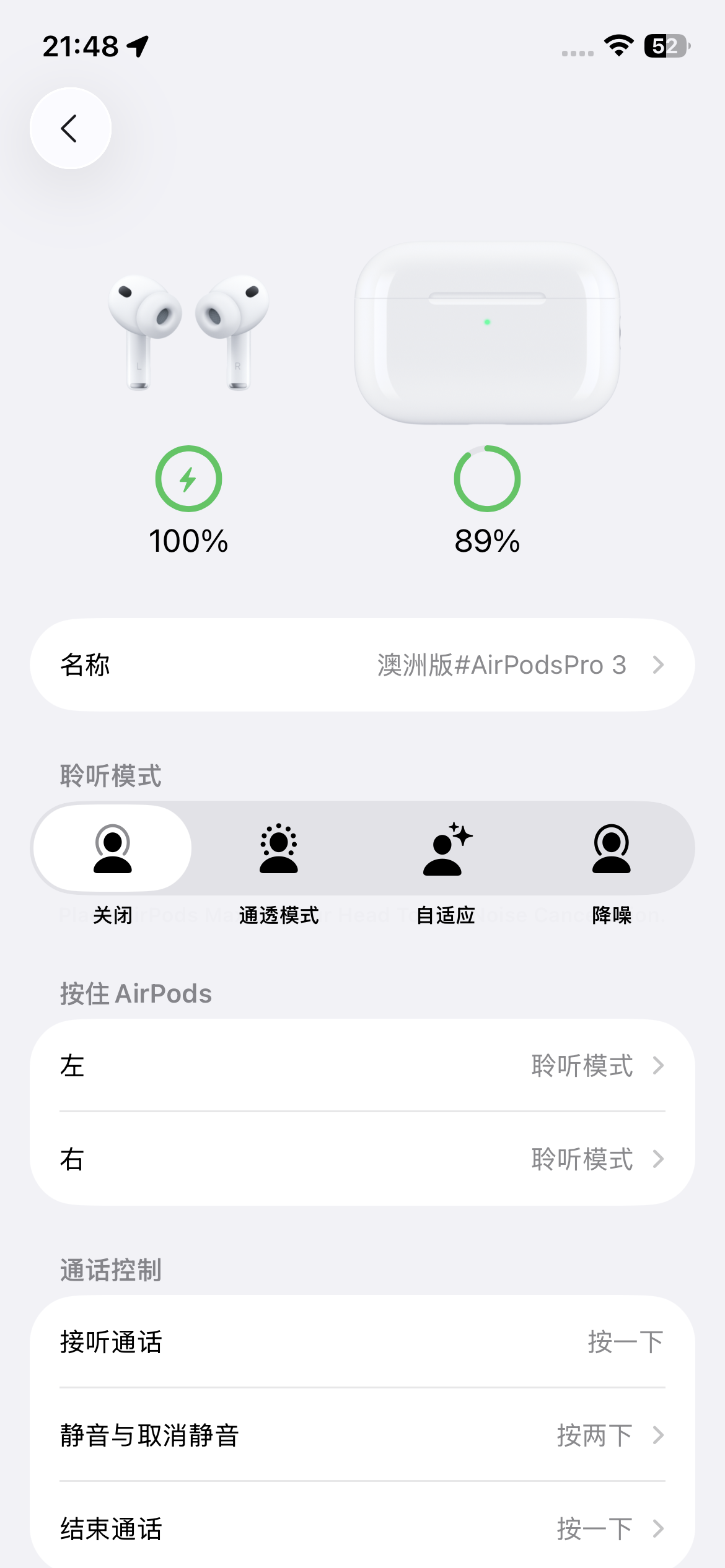Go back using the back arrow
Screen dimensions: 725x1568
pos(71,128)
